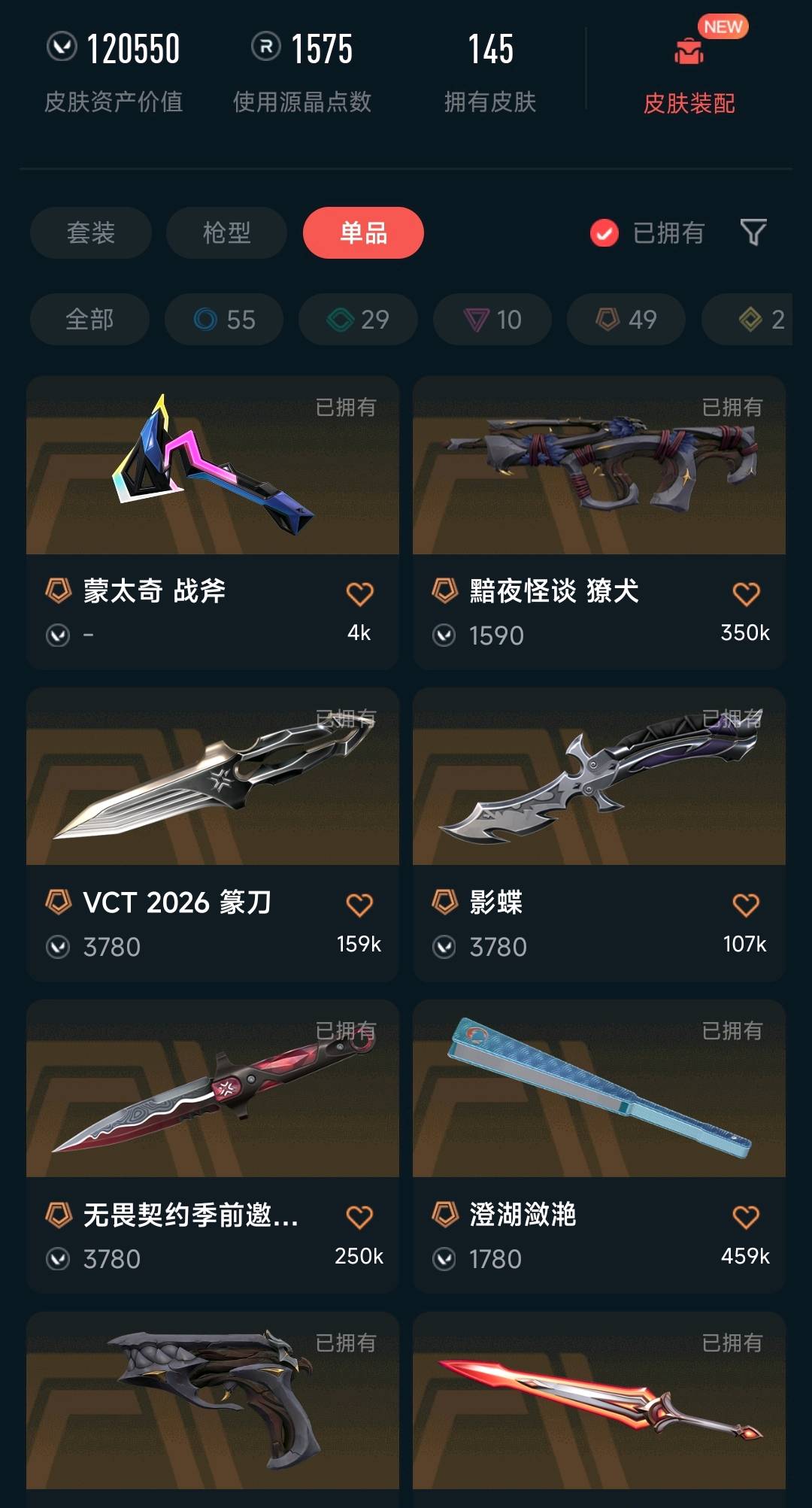
Task: Filter by the rarity chip showing 49
Action: pos(626,319)
